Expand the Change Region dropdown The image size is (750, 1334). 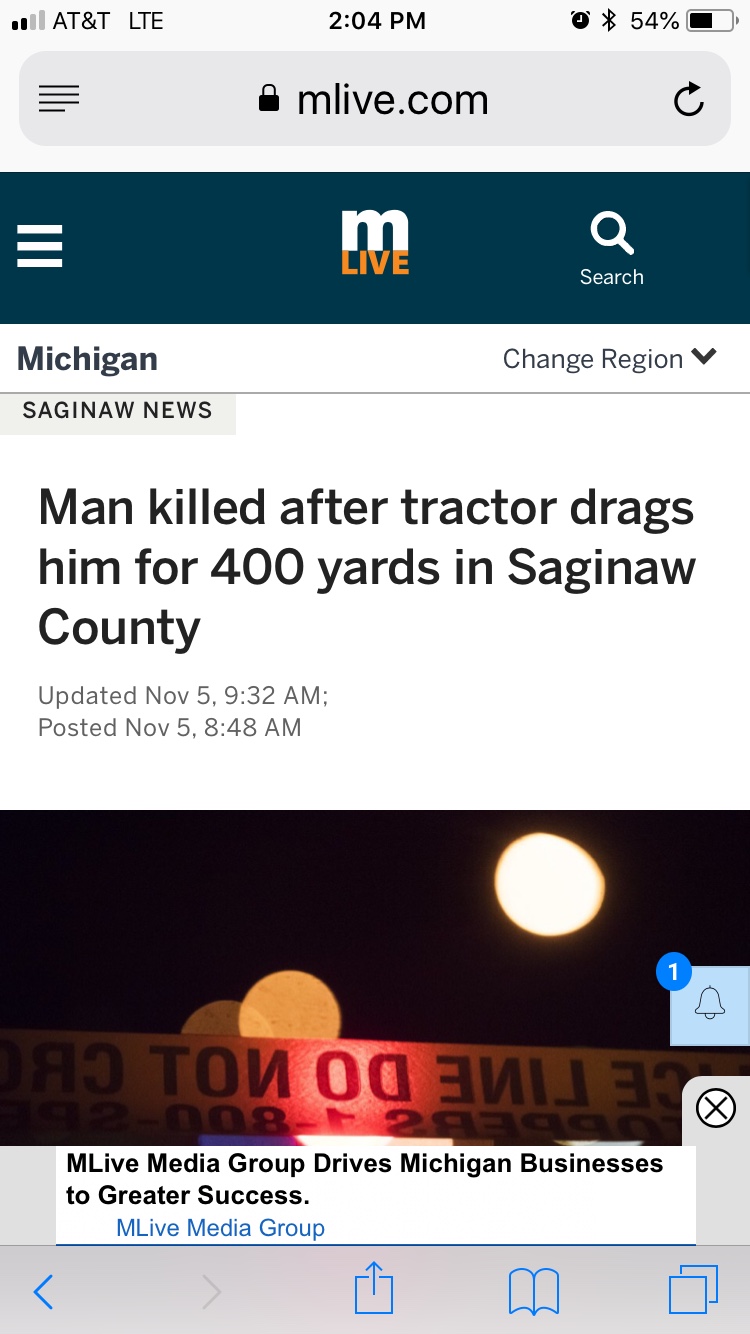point(609,359)
